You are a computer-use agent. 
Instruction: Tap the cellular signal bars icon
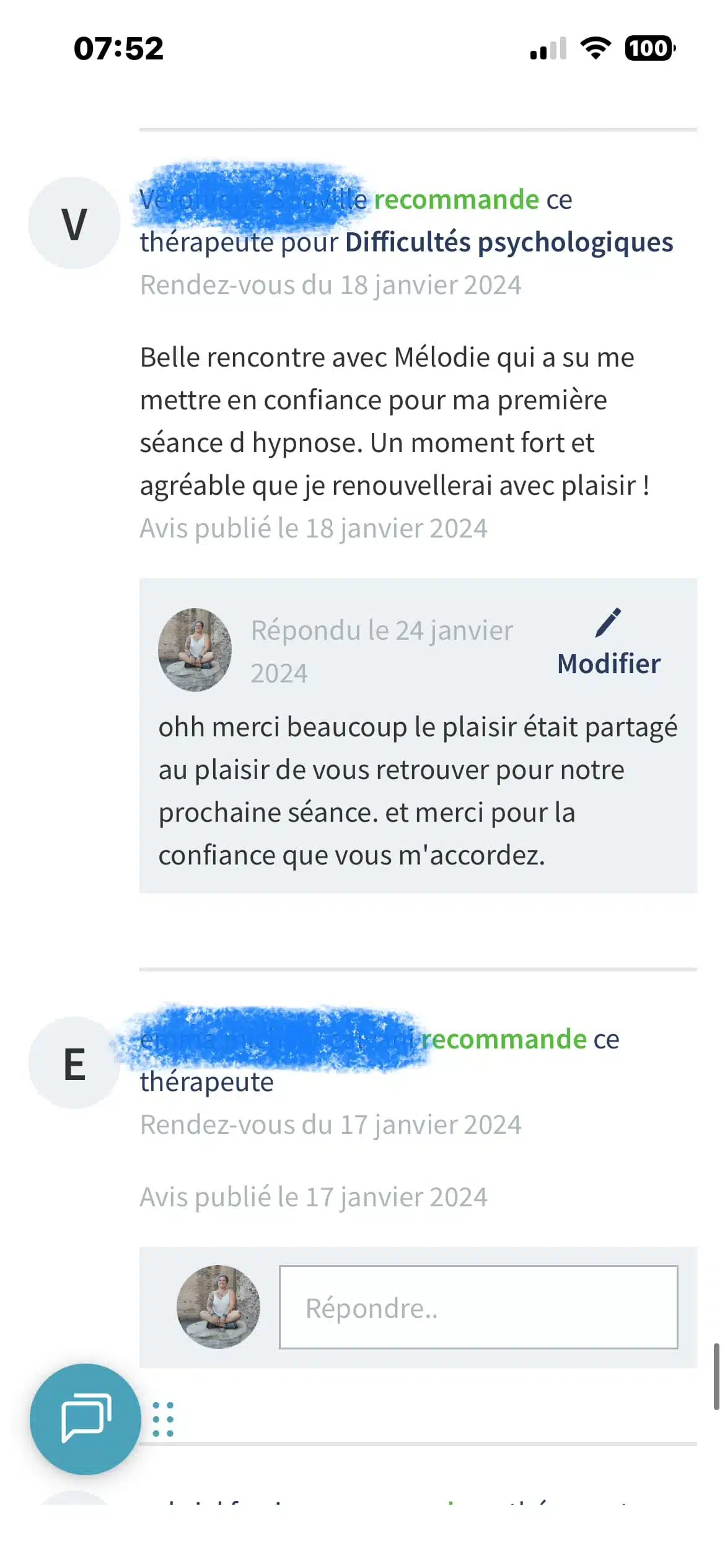click(548, 48)
